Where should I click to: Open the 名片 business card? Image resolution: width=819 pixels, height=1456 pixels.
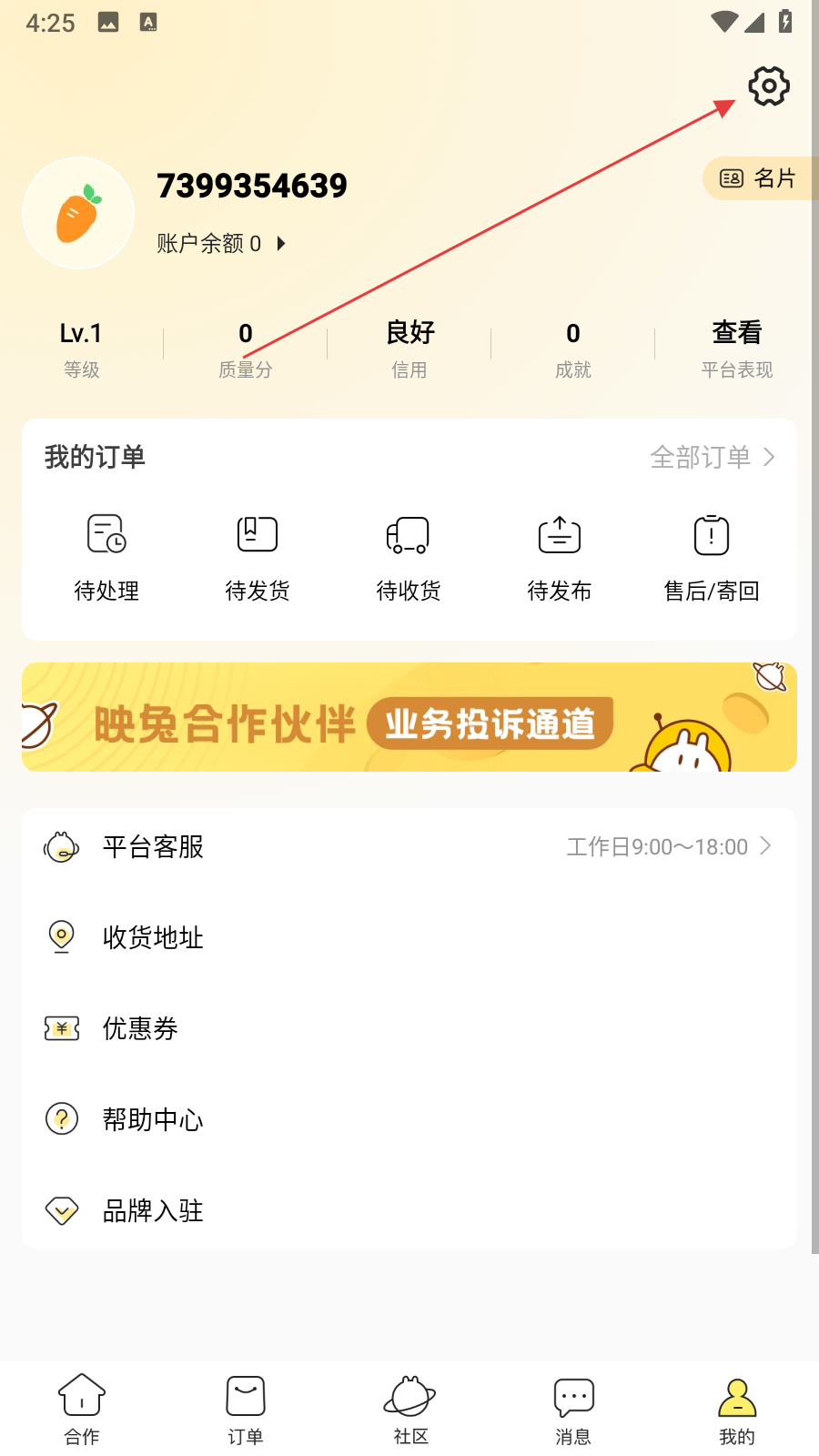[759, 178]
